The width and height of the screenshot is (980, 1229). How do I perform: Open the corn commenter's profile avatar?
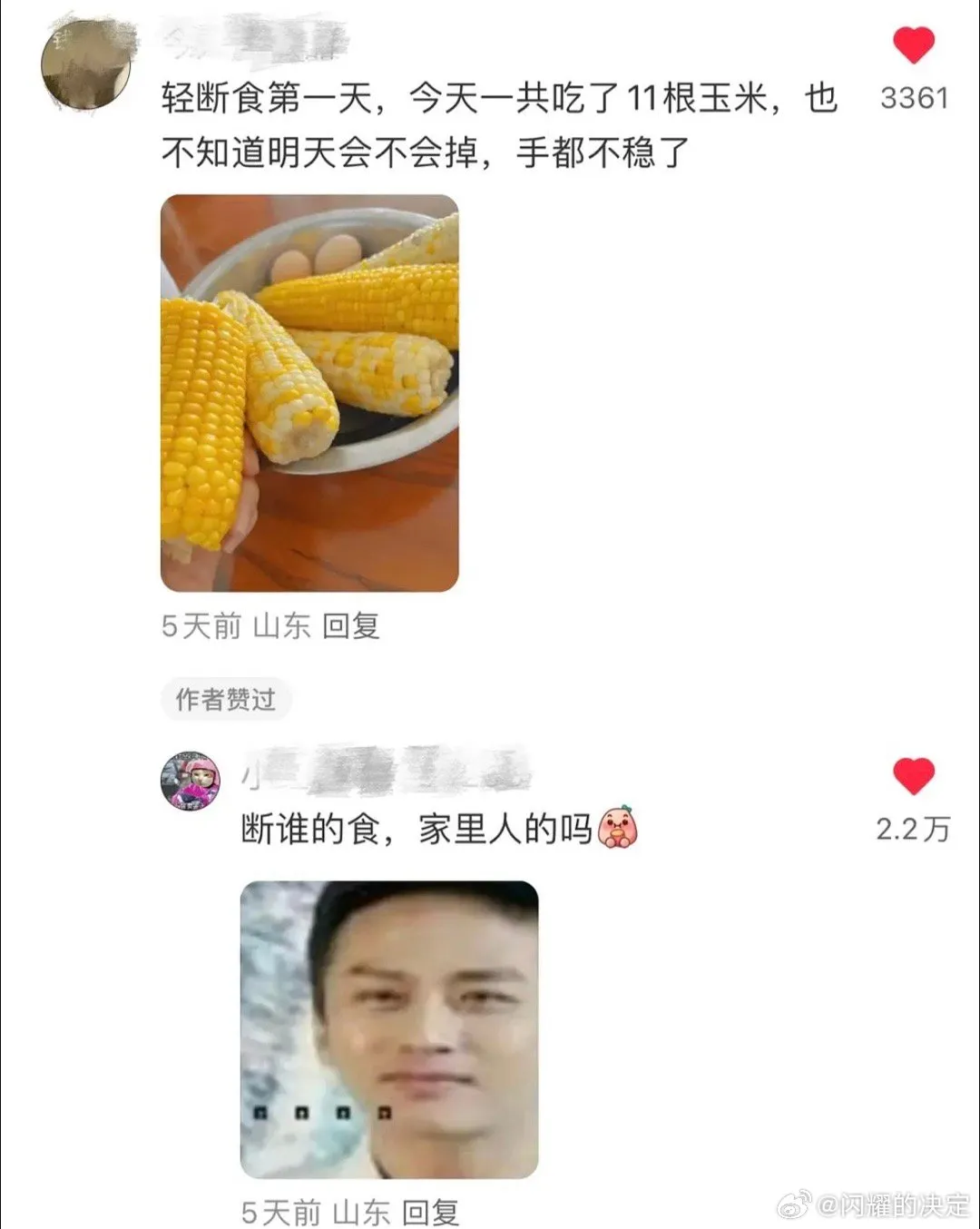click(86, 65)
